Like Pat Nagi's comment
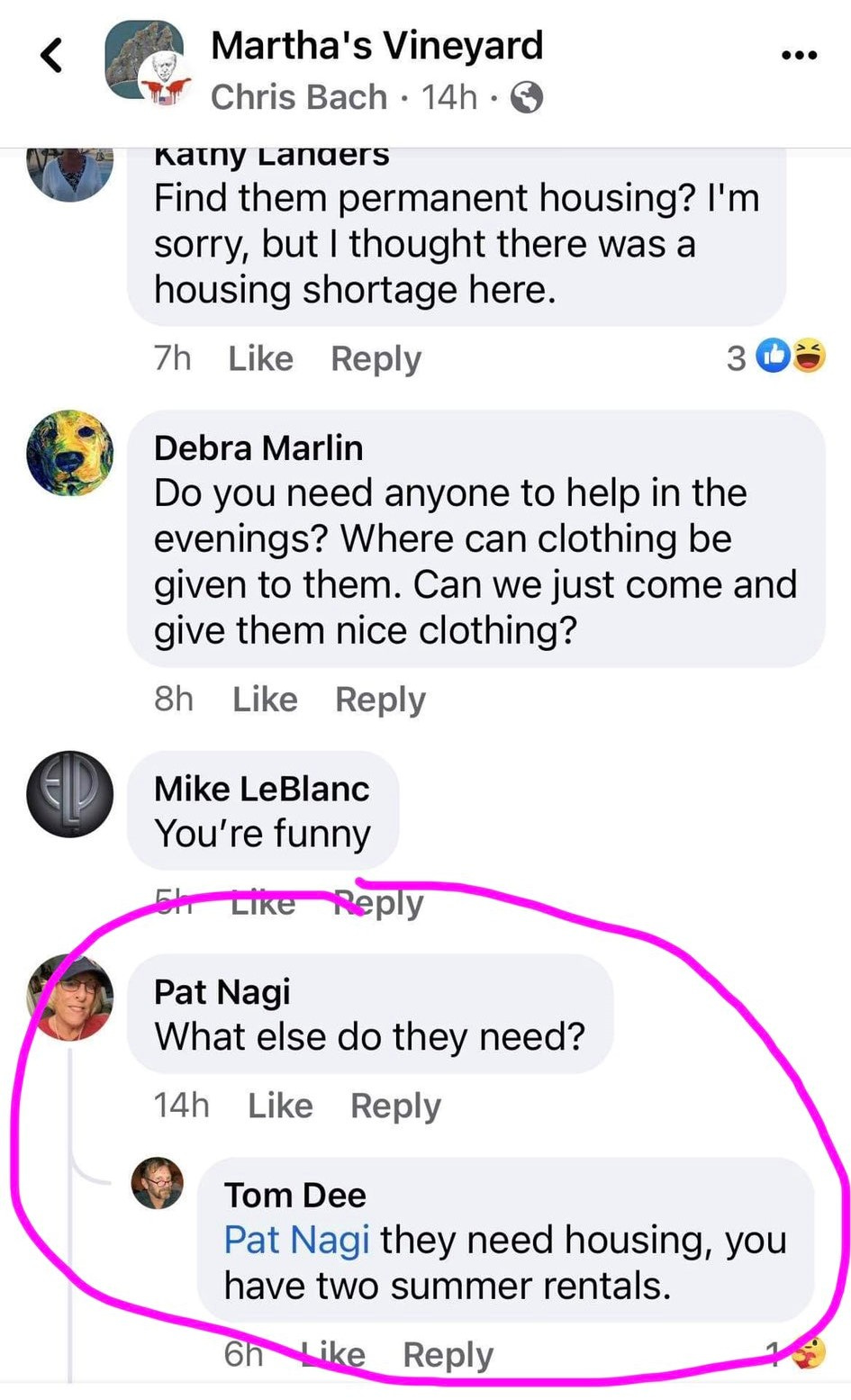The height and width of the screenshot is (1400, 851). (280, 1105)
